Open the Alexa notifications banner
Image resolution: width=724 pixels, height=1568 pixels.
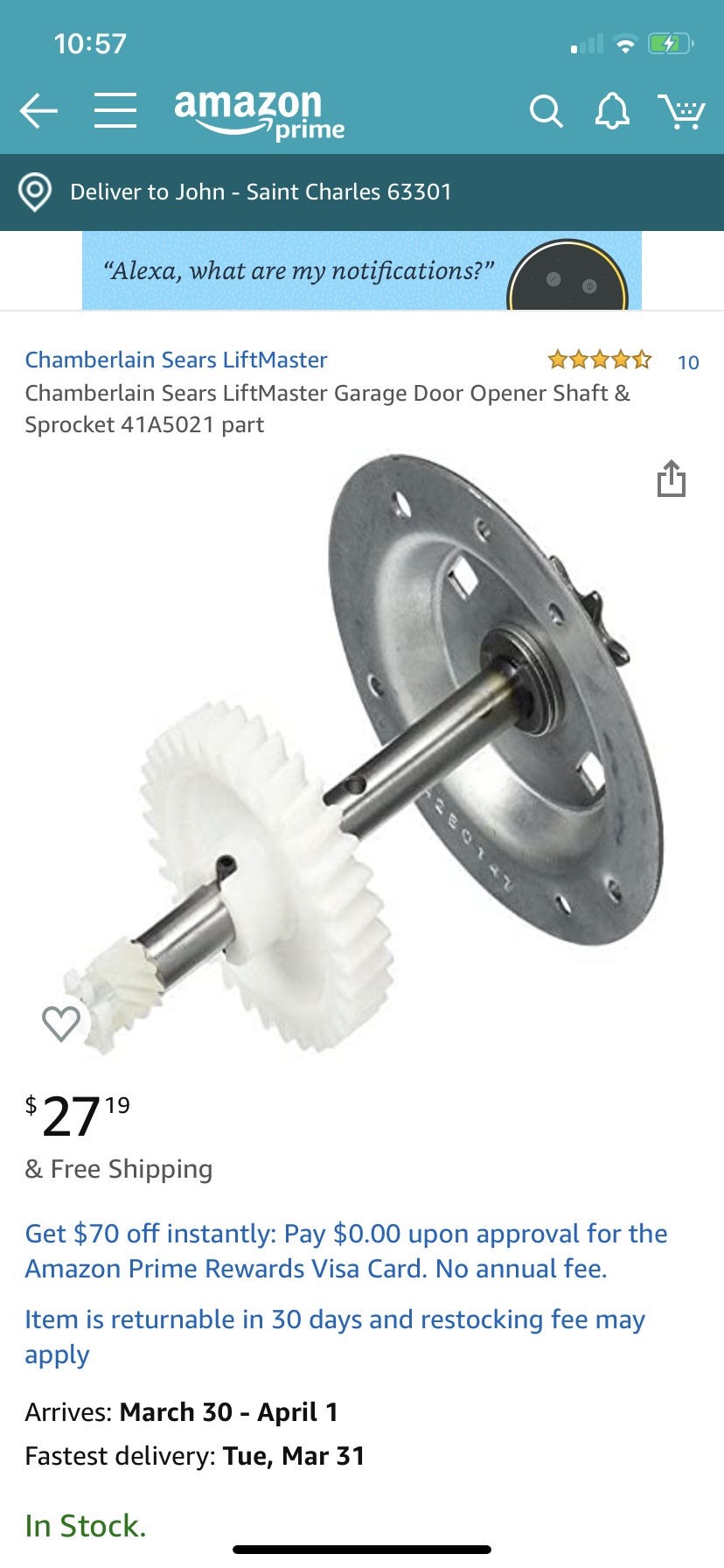[x=362, y=270]
